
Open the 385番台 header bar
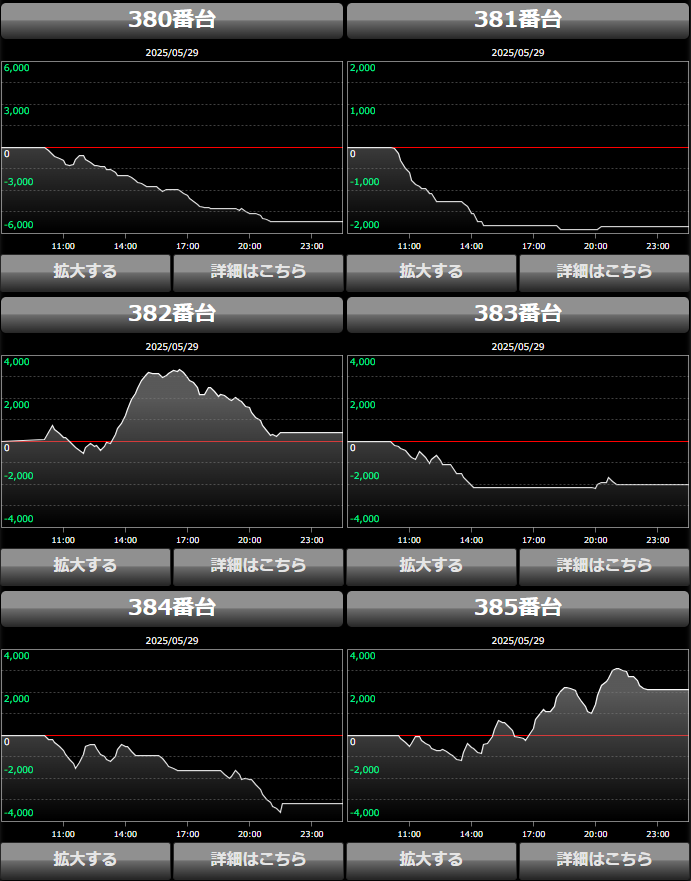[518, 608]
